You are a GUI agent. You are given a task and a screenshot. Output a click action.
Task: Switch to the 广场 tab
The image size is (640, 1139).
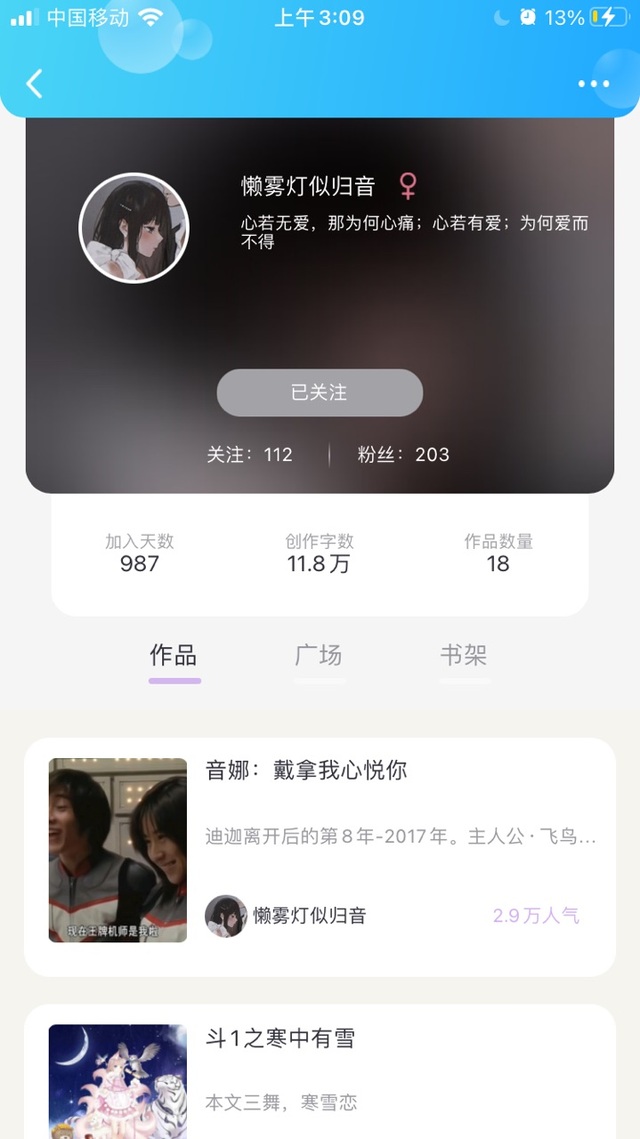click(319, 656)
